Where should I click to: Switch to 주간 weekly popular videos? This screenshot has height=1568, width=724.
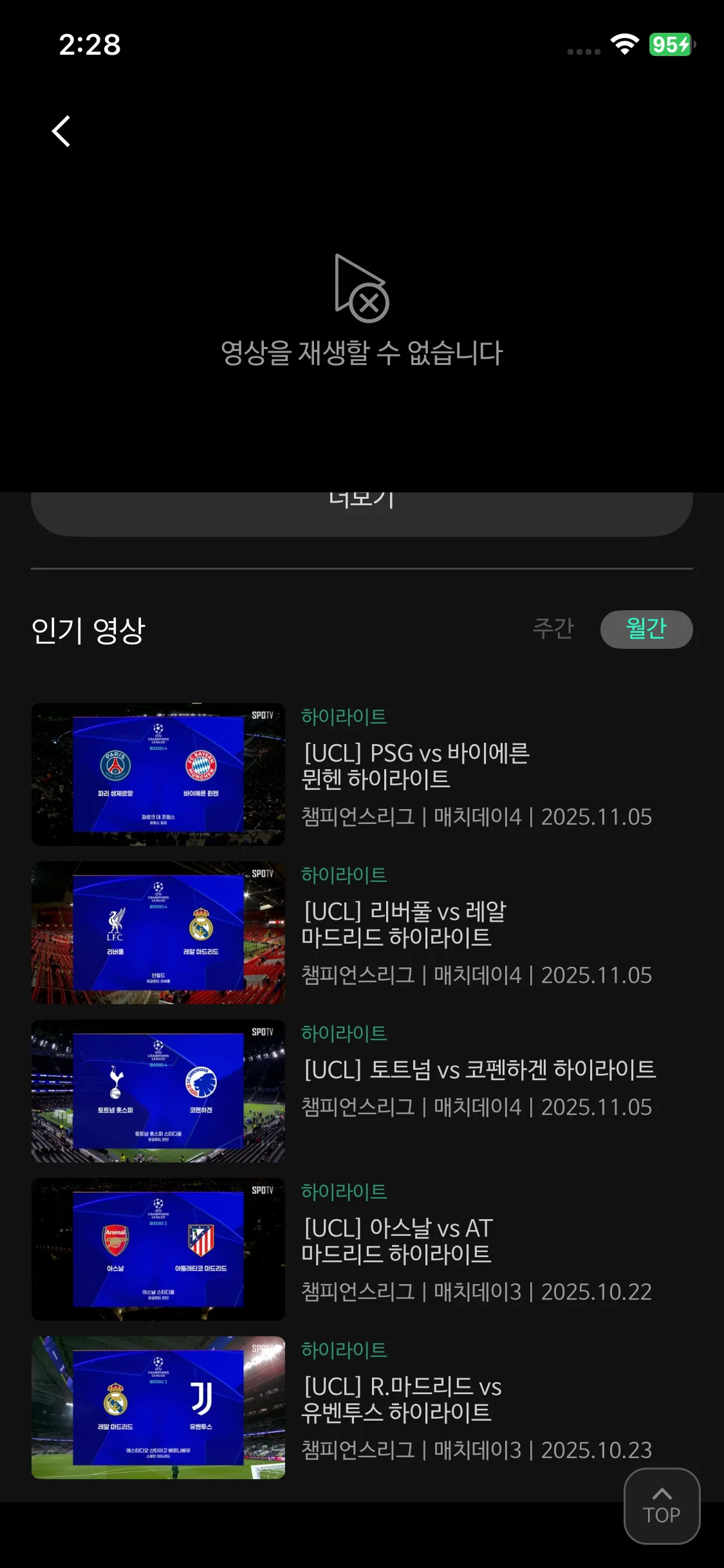[553, 629]
